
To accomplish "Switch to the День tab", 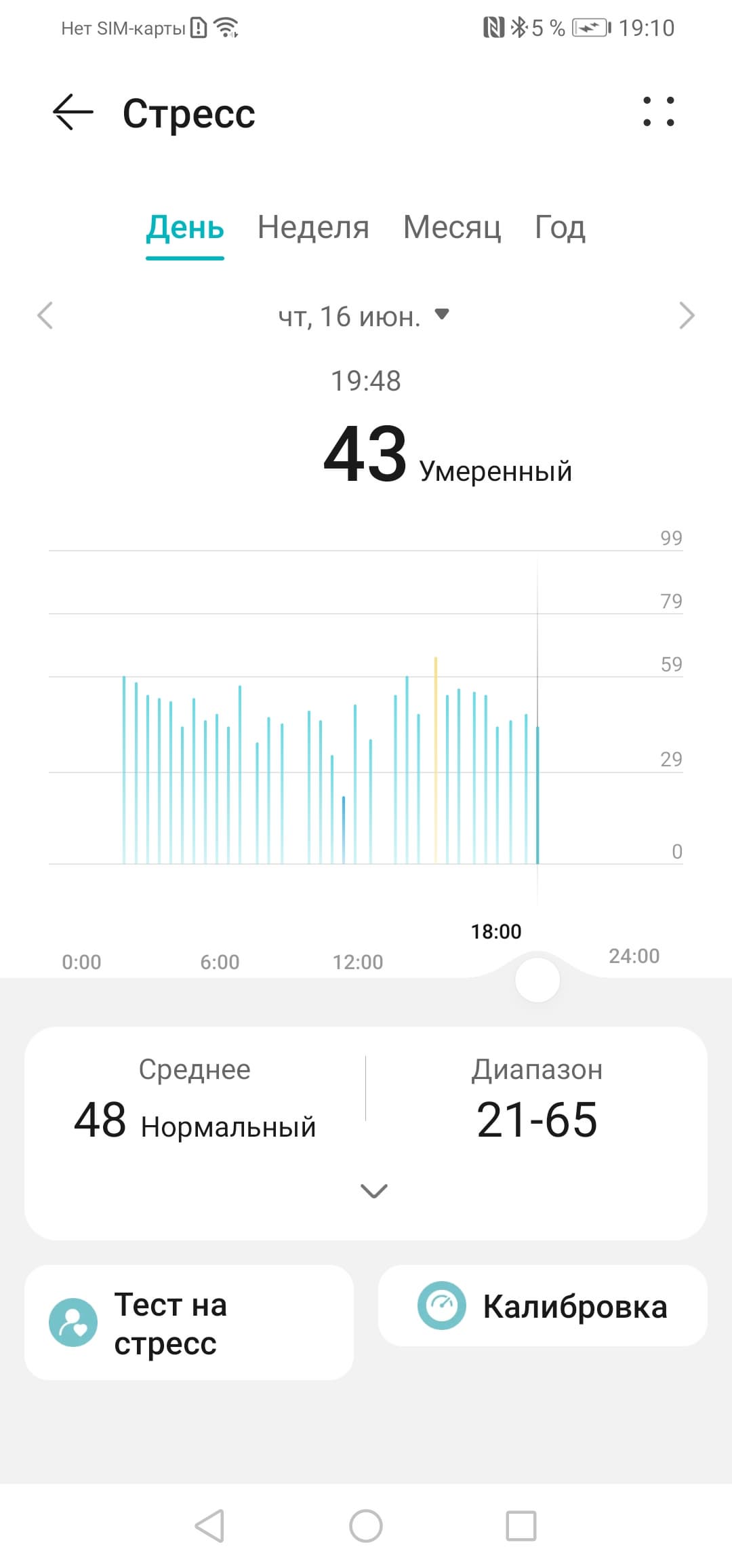I will coord(185,228).
